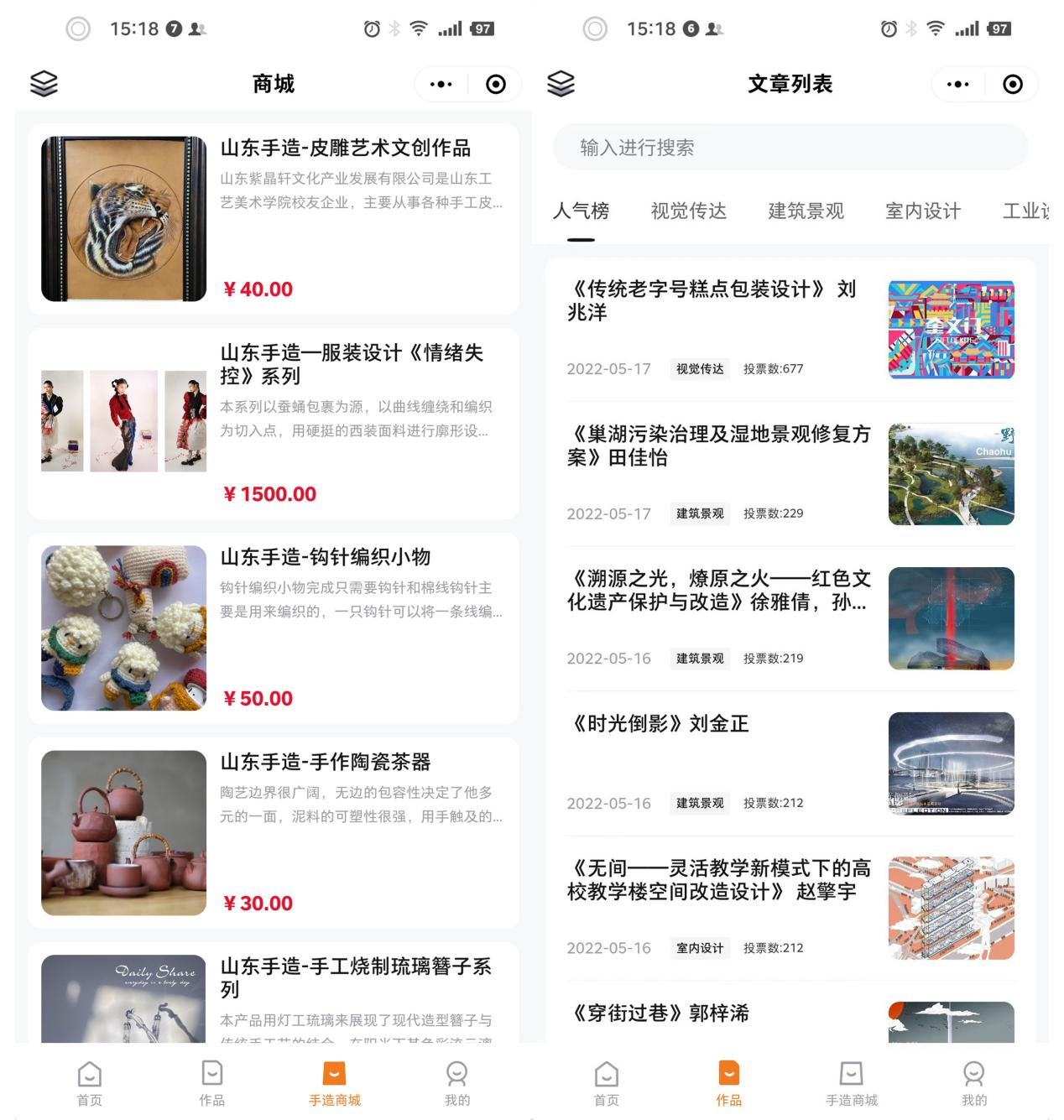The width and height of the screenshot is (1064, 1120).
Task: Show the 人气榜 ranking tab
Action: pos(581,211)
